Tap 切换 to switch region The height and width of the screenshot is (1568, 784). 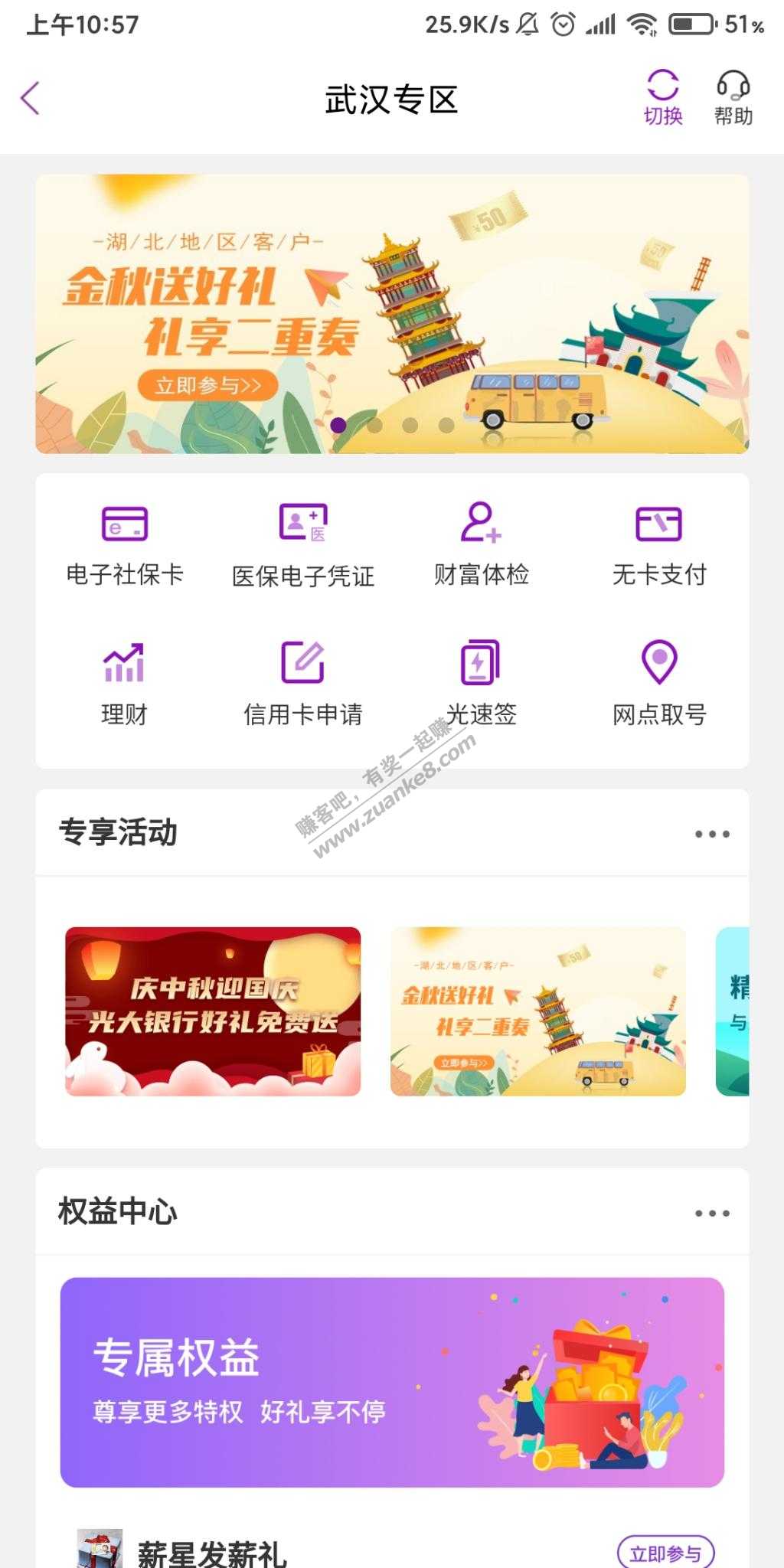coord(662,98)
